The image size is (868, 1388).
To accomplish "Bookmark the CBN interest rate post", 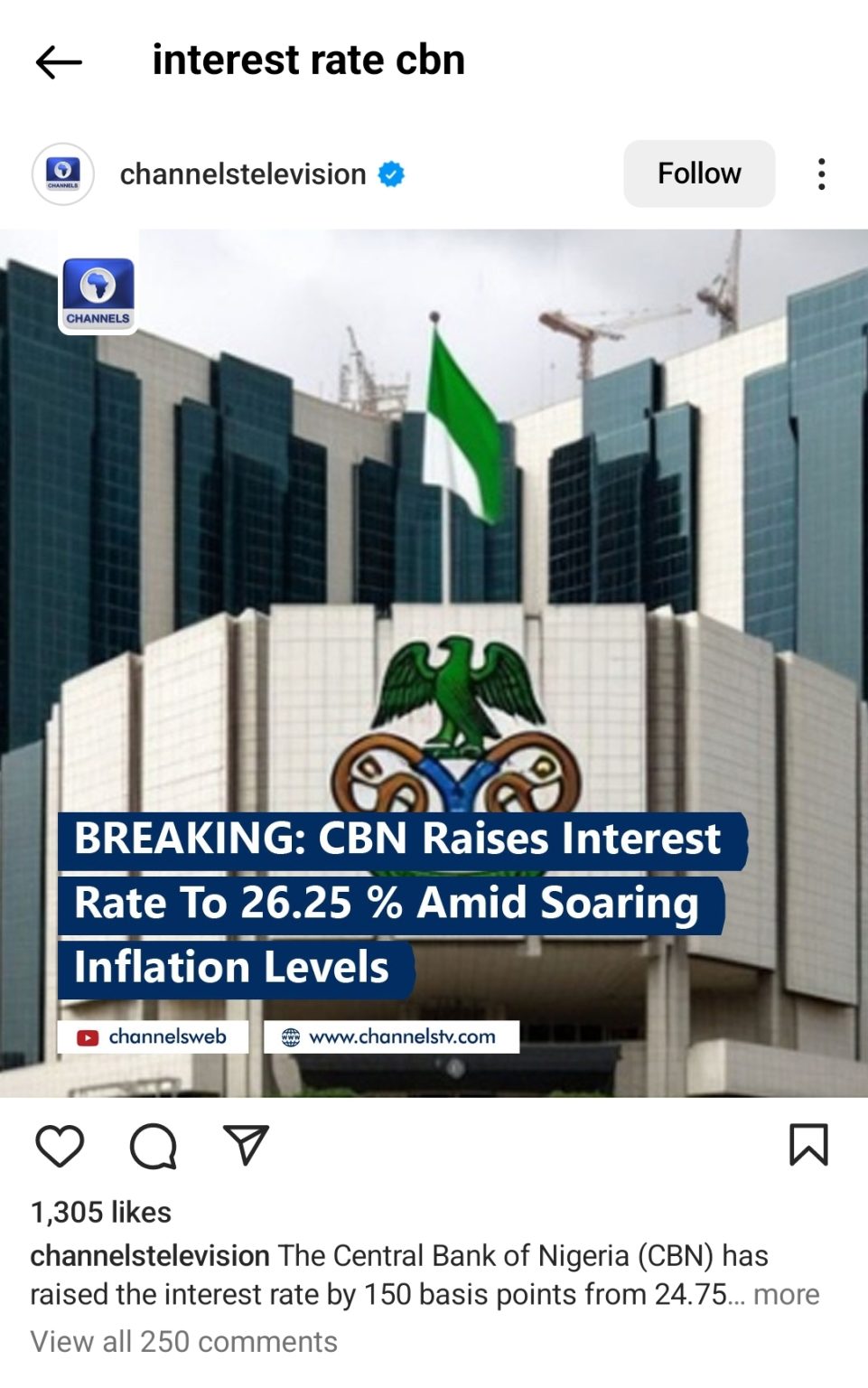I will 807,1145.
